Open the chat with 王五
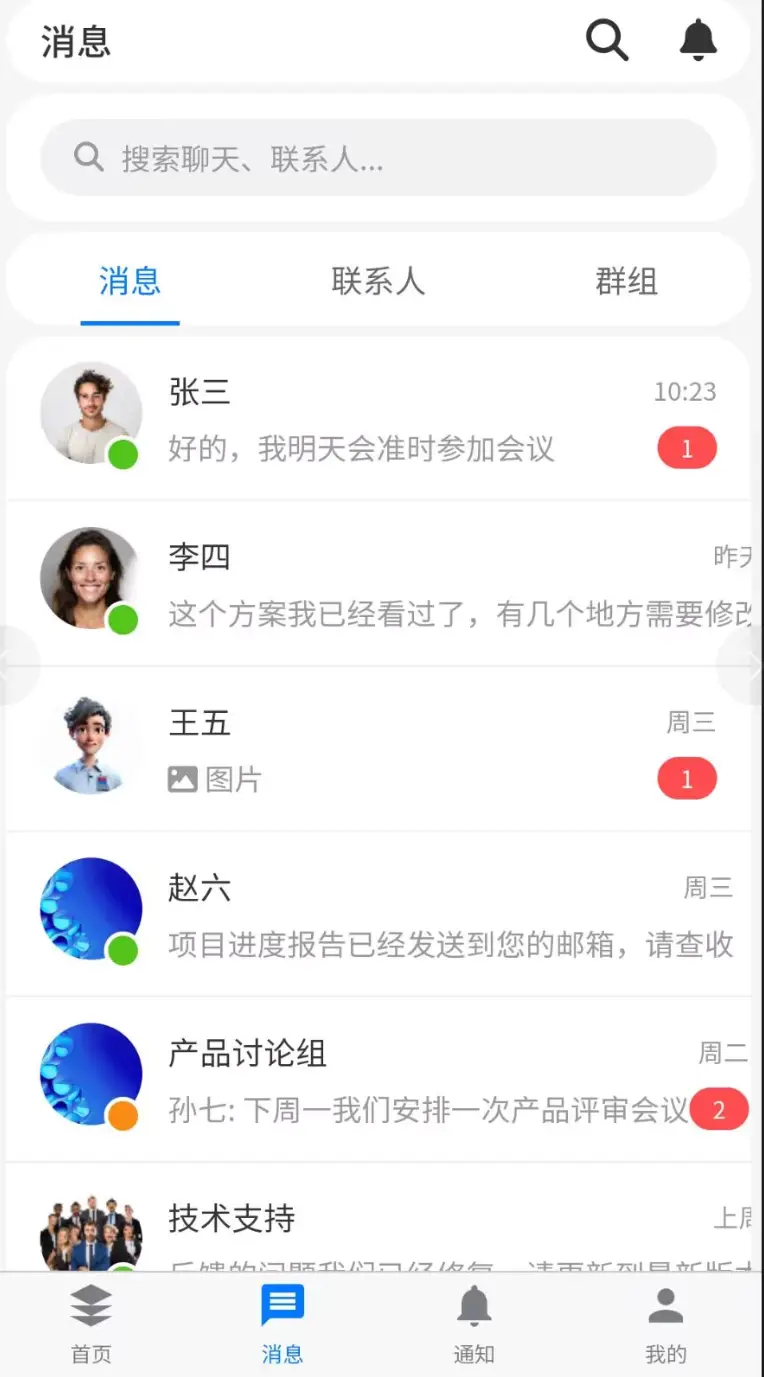This screenshot has width=764, height=1377. (x=378, y=749)
